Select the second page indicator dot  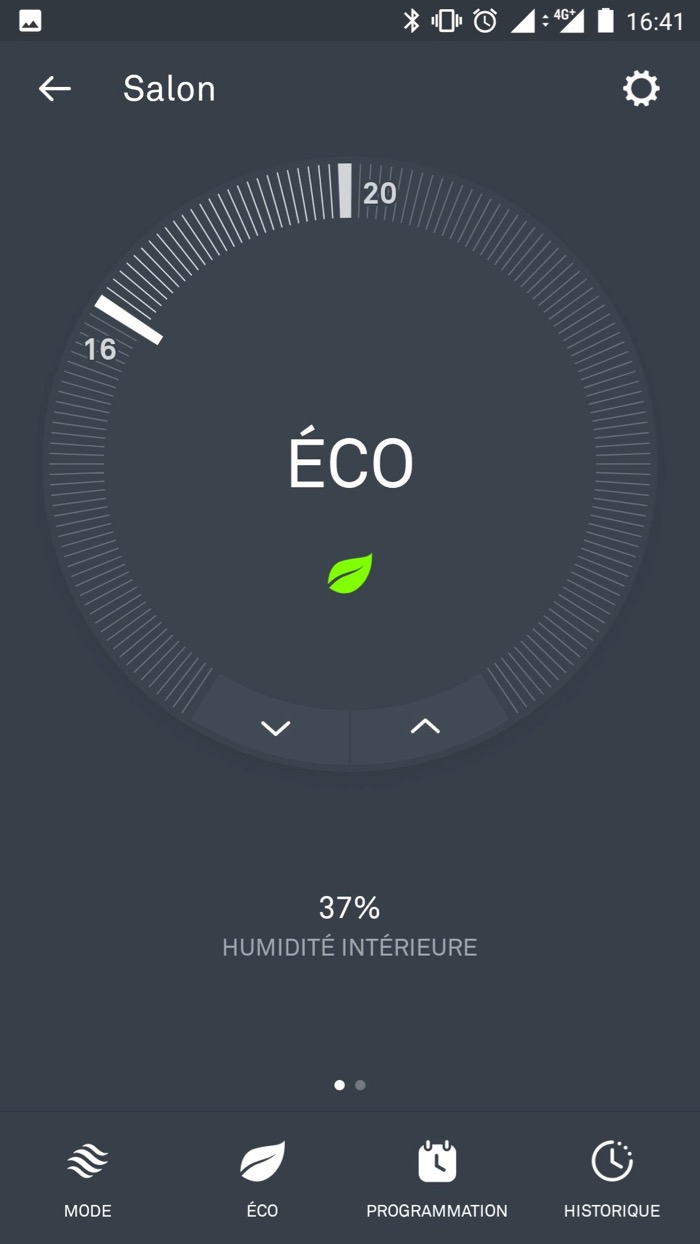tap(360, 1085)
